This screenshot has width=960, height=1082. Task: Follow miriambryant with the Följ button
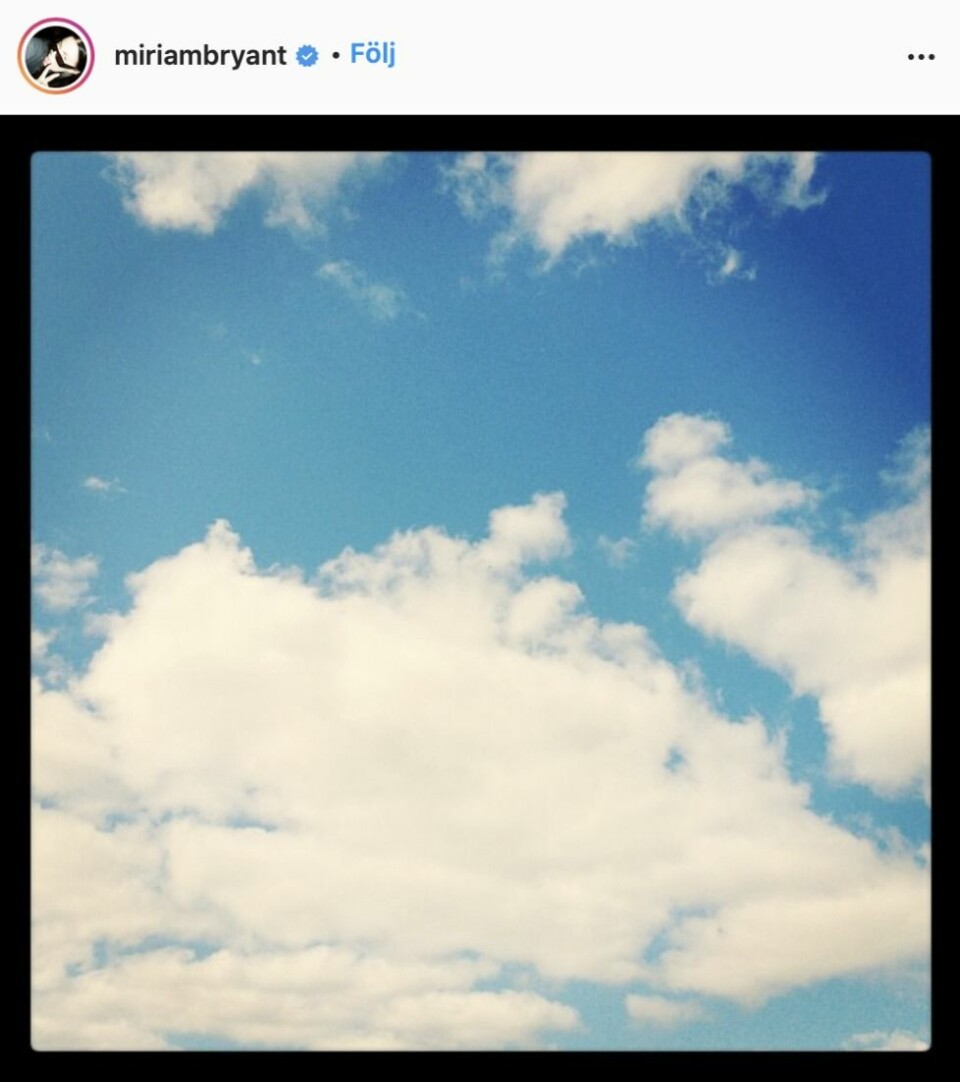coord(372,54)
